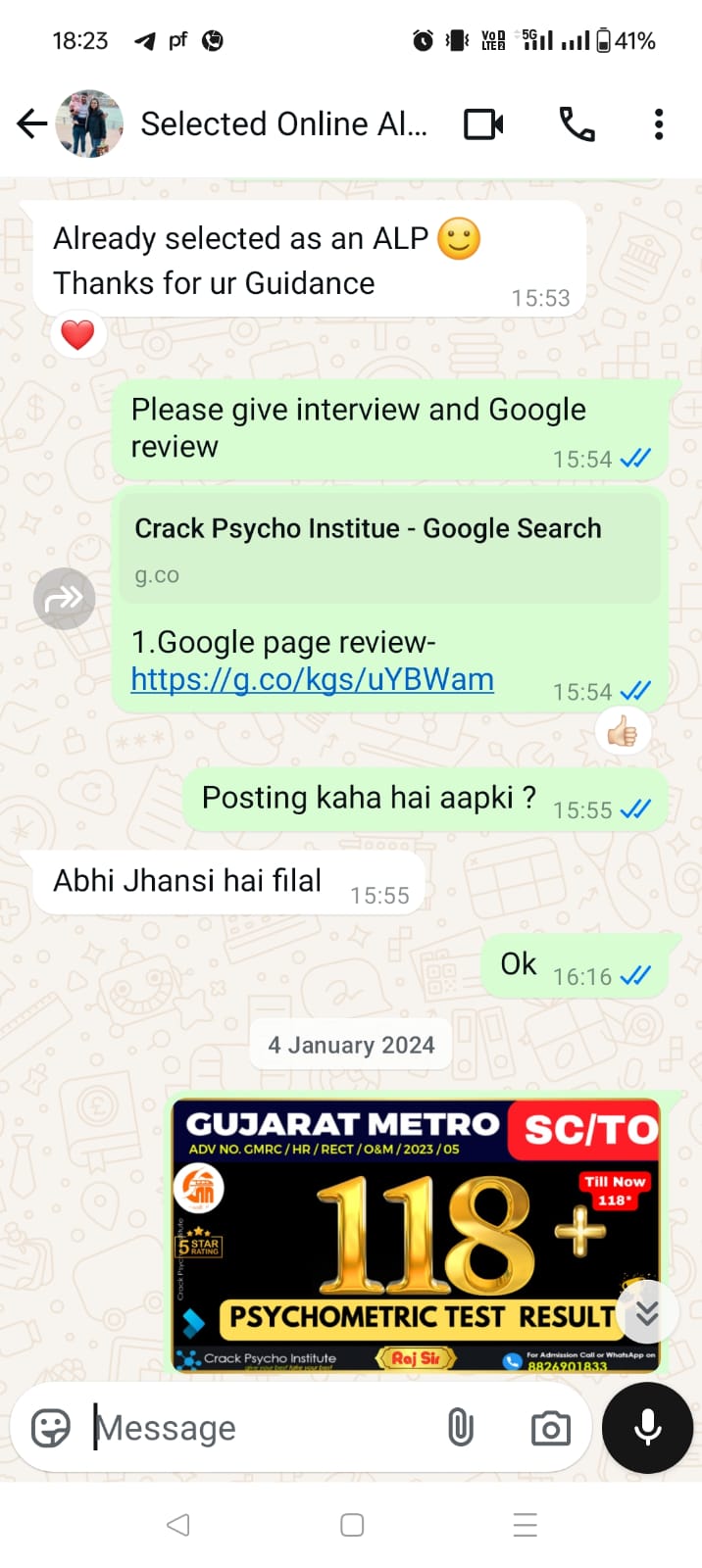The width and height of the screenshot is (702, 1568).
Task: Focus the Message text field
Action: (265, 1428)
